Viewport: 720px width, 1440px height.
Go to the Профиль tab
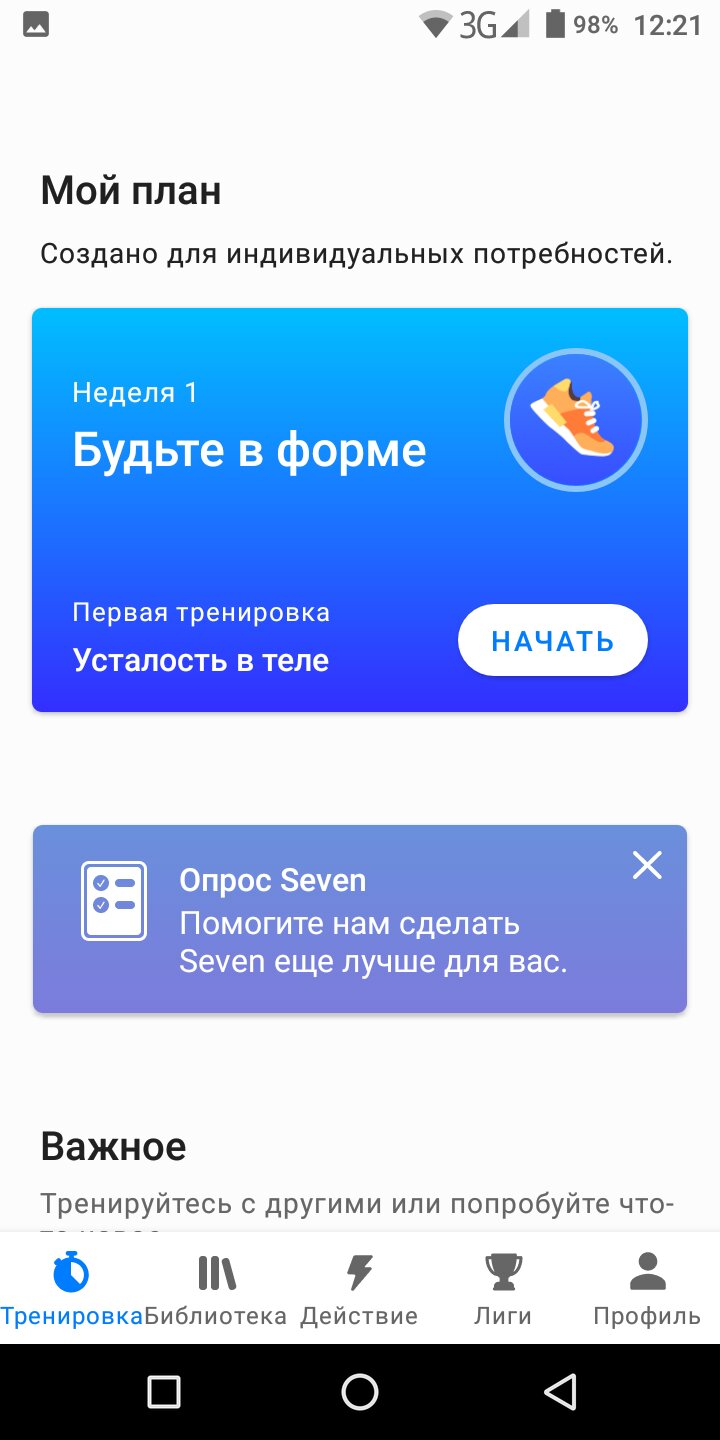click(647, 1288)
